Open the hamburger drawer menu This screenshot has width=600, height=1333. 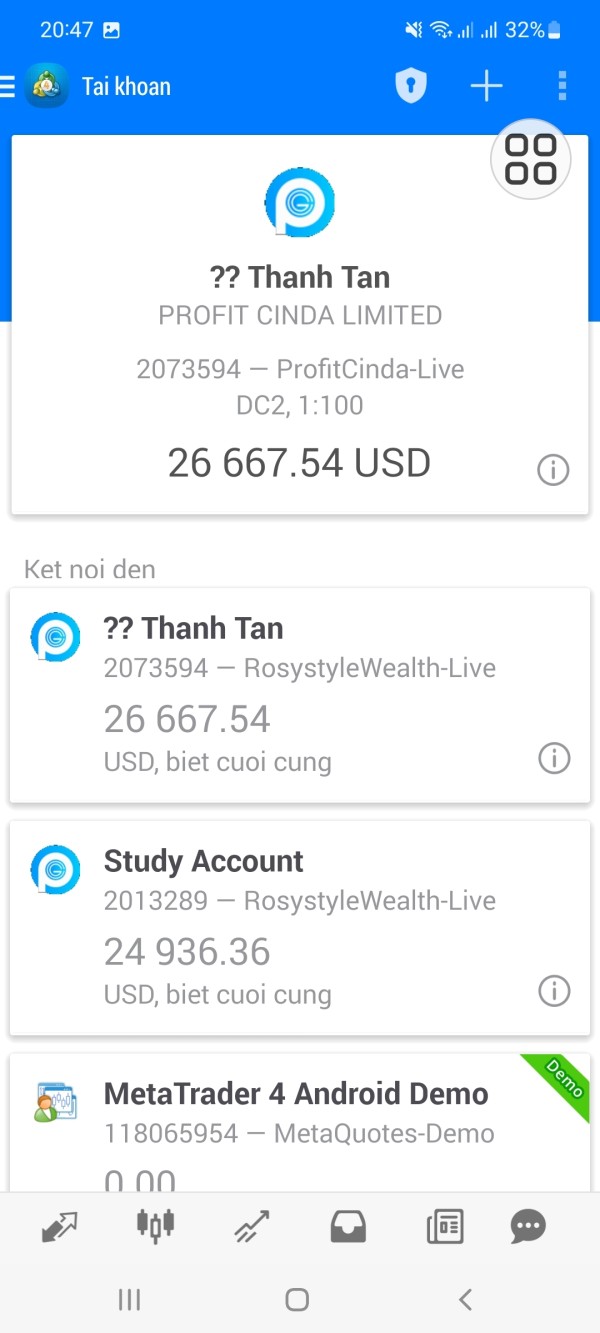pos(8,87)
